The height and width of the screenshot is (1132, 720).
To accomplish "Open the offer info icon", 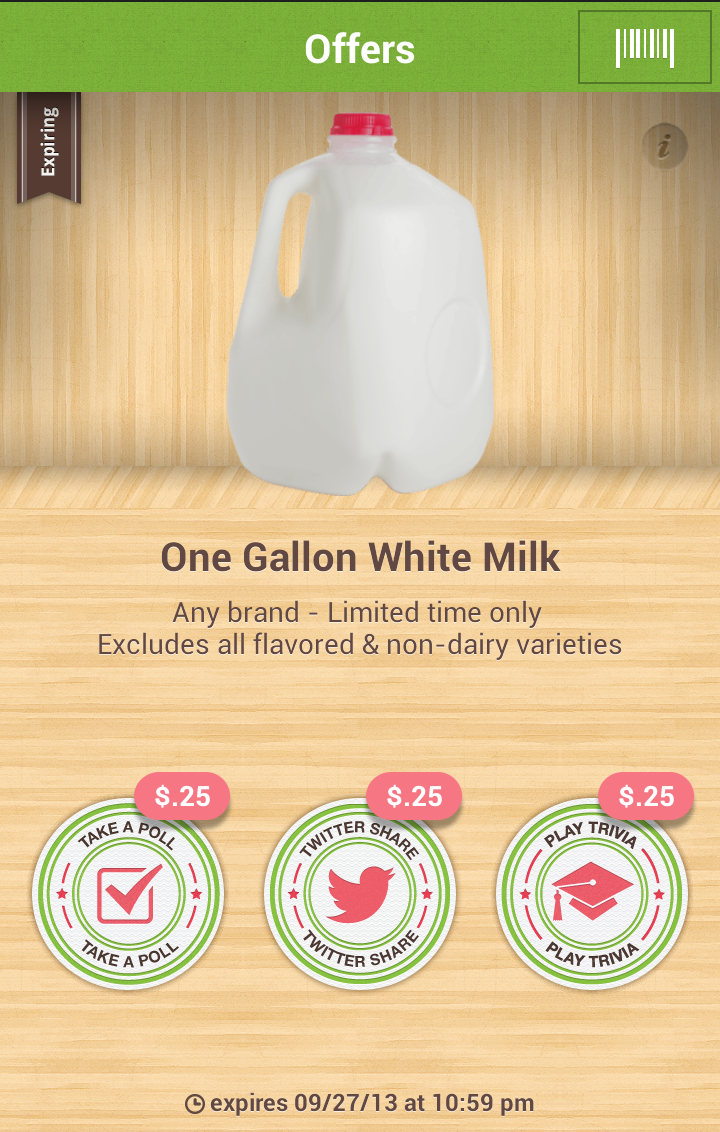I will 664,146.
